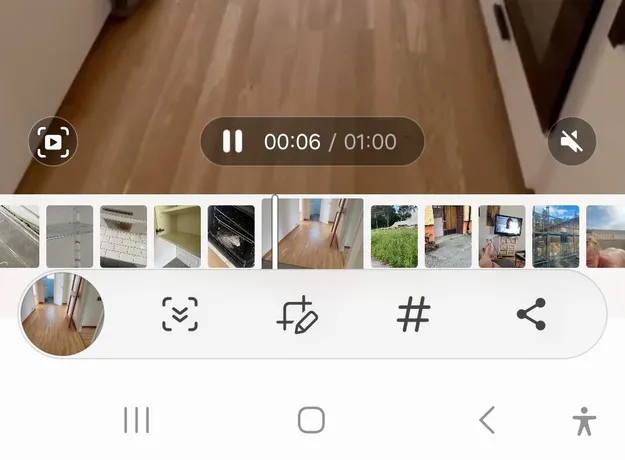Select the white tile wall frame
This screenshot has height=460, width=625.
[x=123, y=236]
